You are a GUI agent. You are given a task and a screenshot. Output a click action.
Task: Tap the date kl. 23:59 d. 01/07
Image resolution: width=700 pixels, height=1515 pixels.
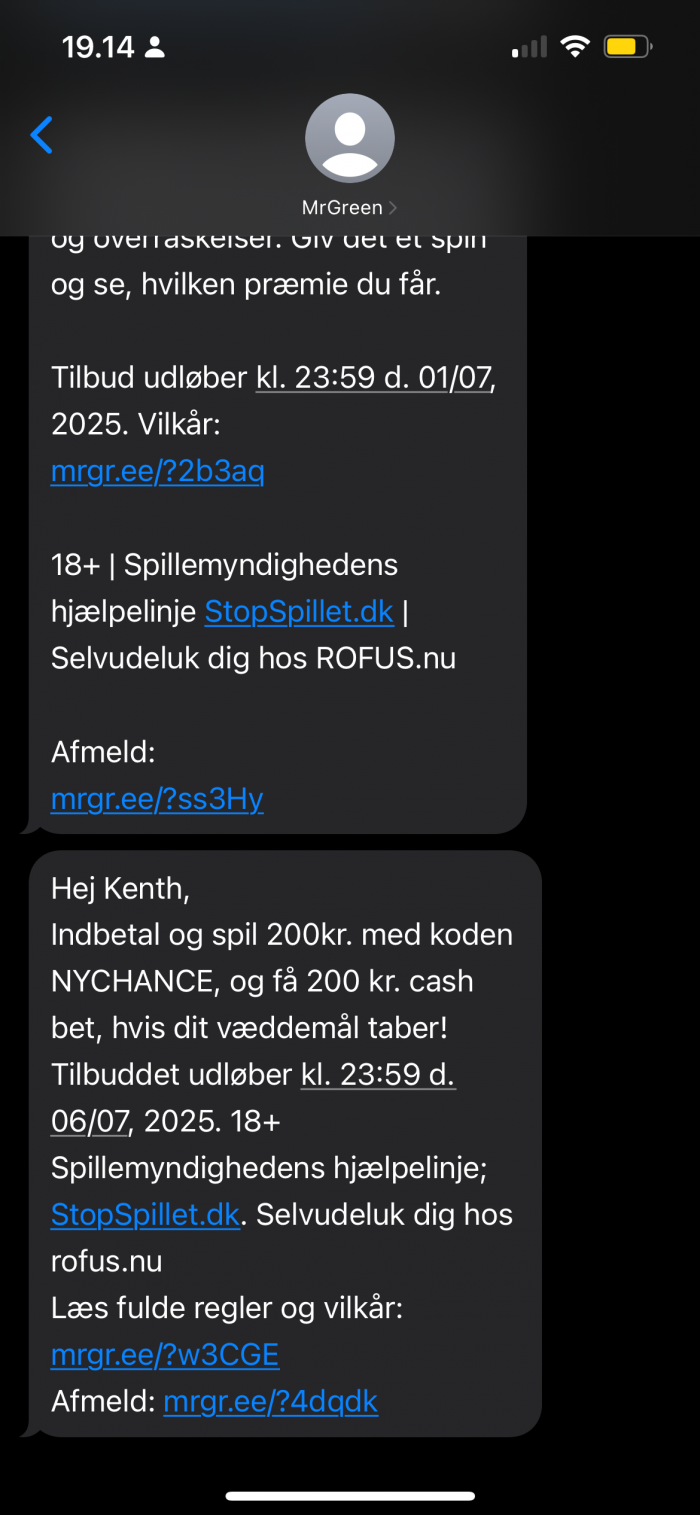pyautogui.click(x=376, y=378)
